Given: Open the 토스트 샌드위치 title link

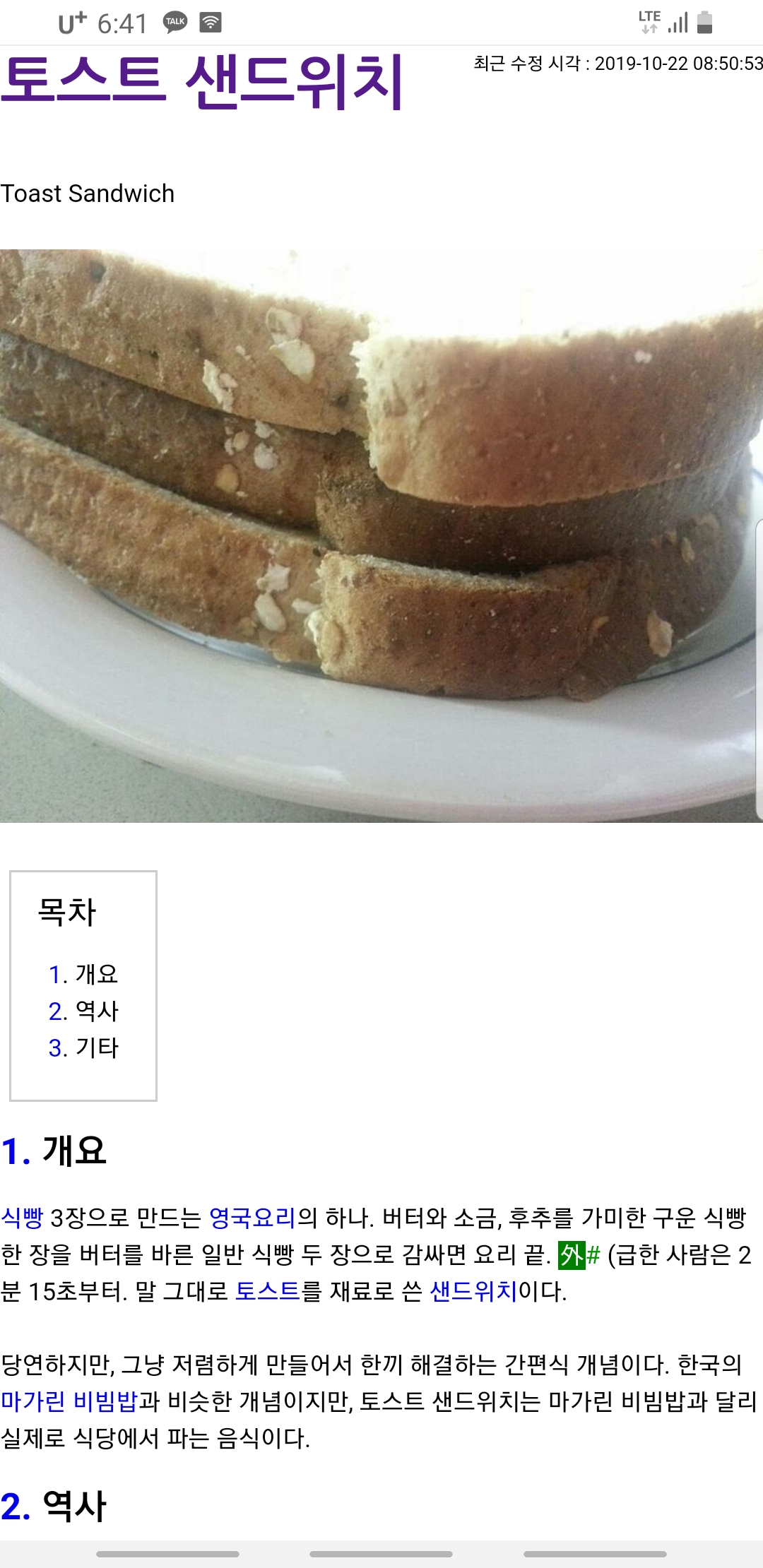Looking at the screenshot, I should click(x=202, y=81).
